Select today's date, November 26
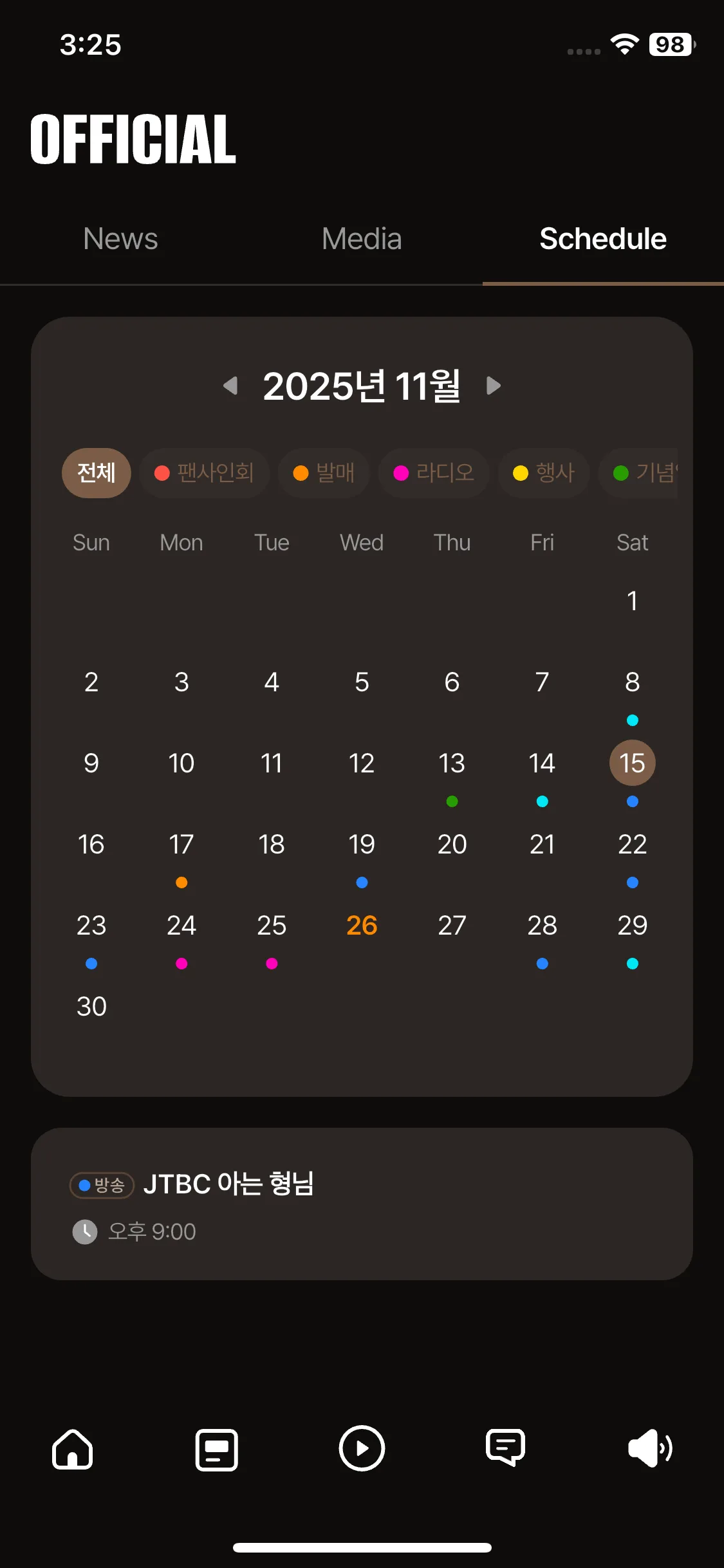 point(362,926)
